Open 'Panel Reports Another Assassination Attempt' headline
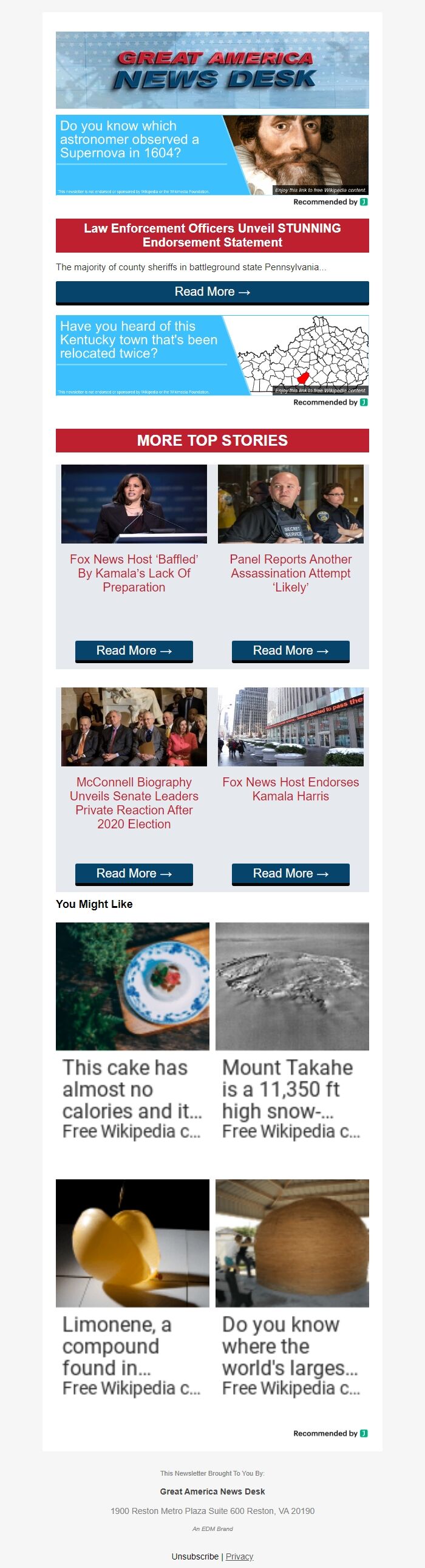Viewport: 425px width, 1568px height. tap(290, 573)
